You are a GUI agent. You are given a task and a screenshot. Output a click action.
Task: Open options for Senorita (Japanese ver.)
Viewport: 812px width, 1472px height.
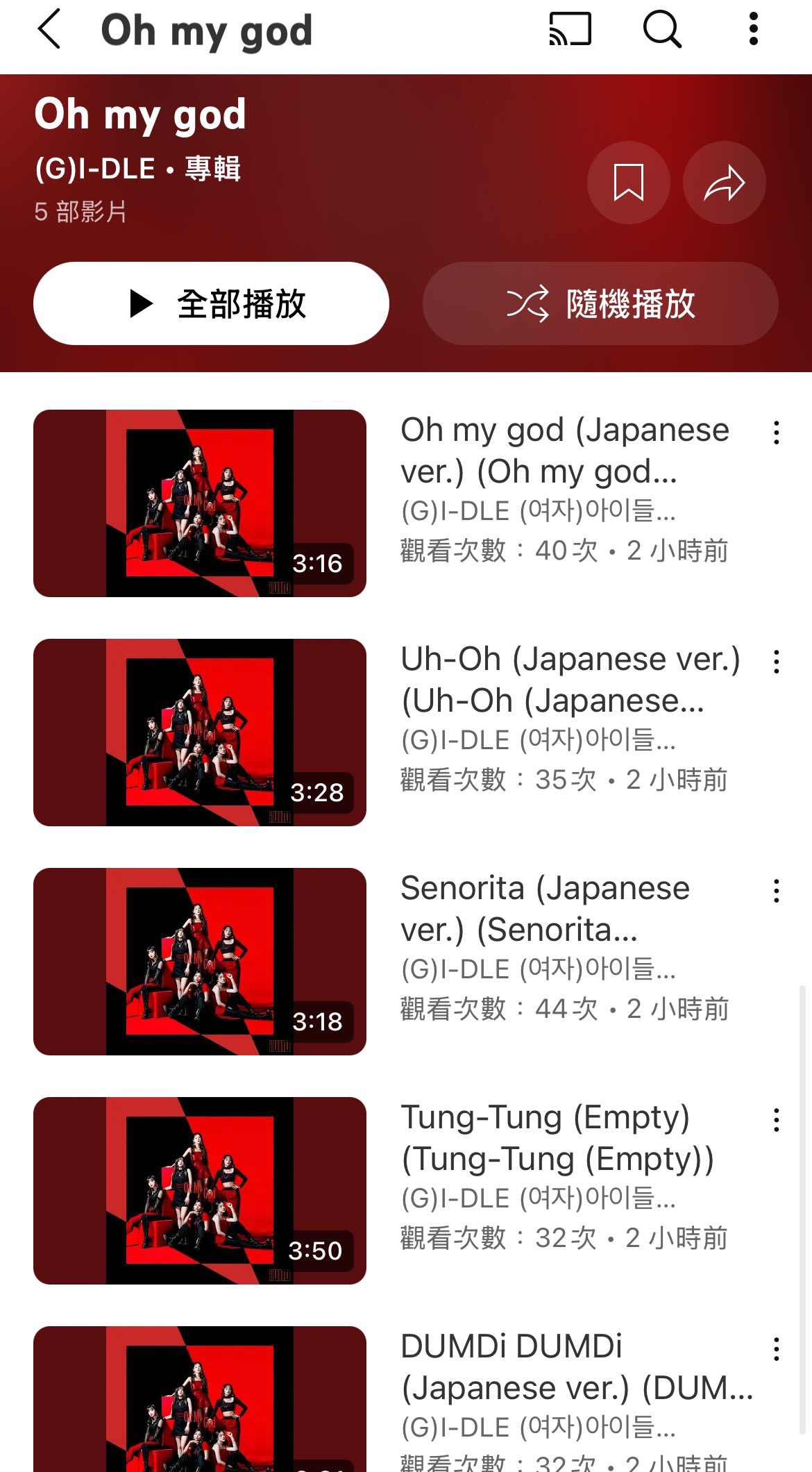pyautogui.click(x=776, y=891)
